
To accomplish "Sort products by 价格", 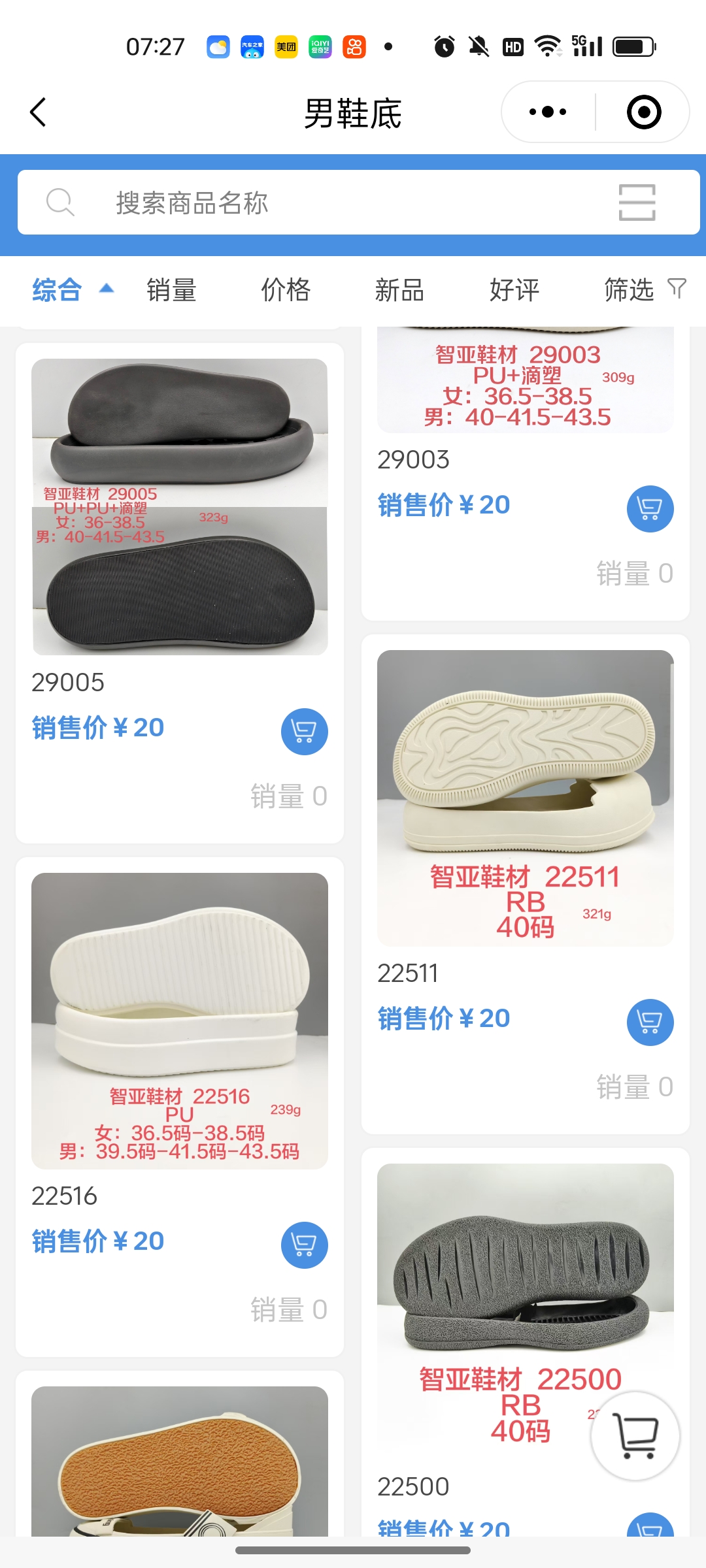I will (286, 289).
